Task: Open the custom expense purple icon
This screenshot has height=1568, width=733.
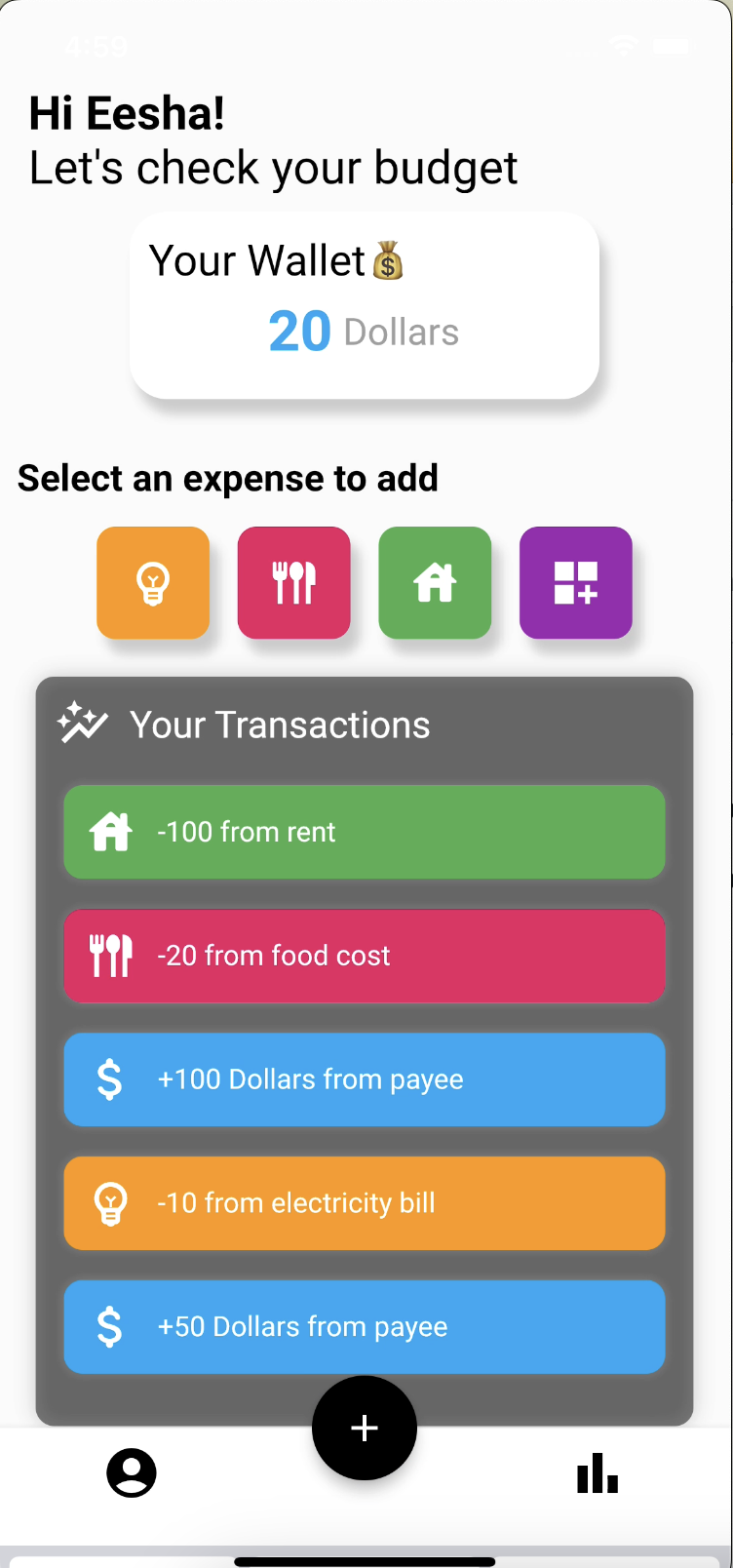Action: coord(575,582)
